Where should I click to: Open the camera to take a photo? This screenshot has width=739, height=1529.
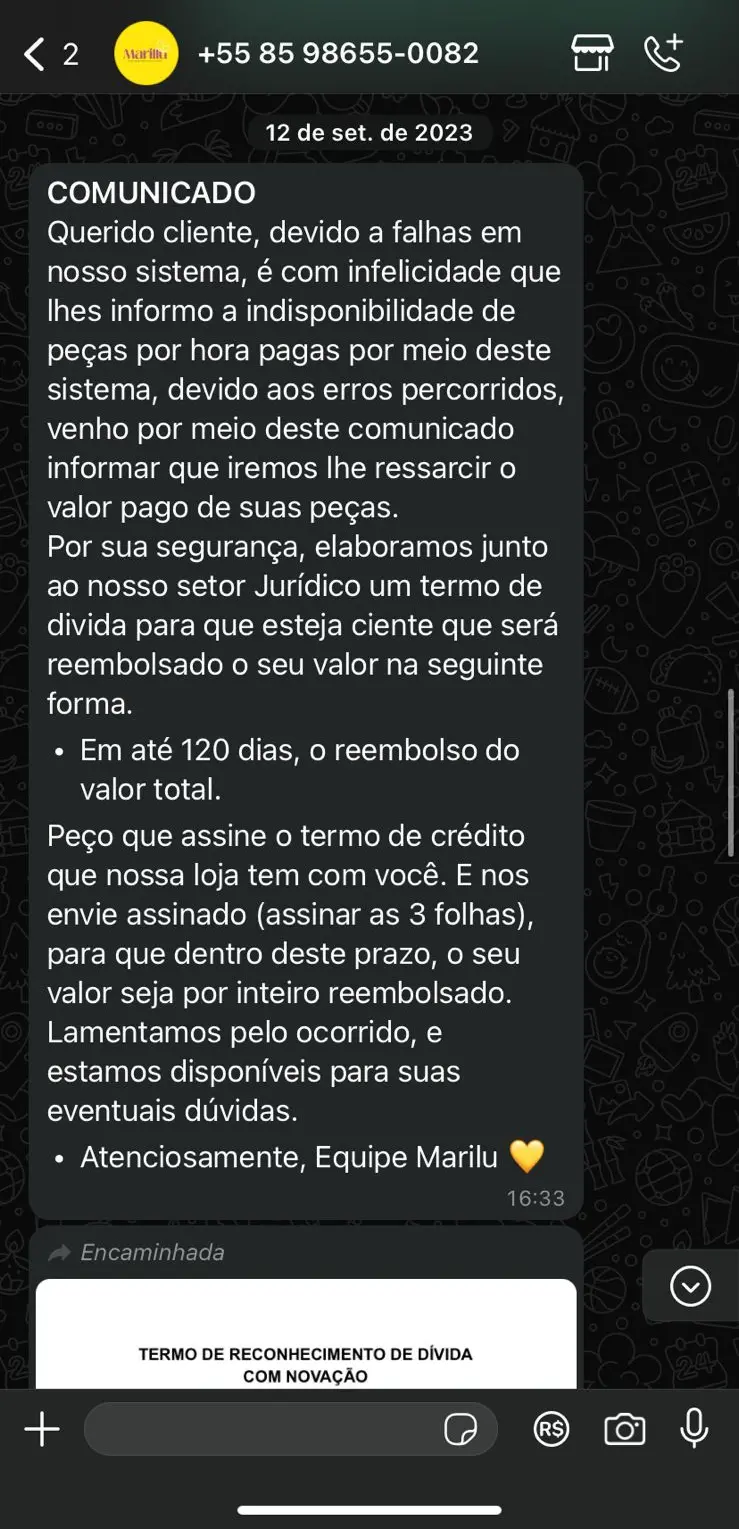point(624,1429)
